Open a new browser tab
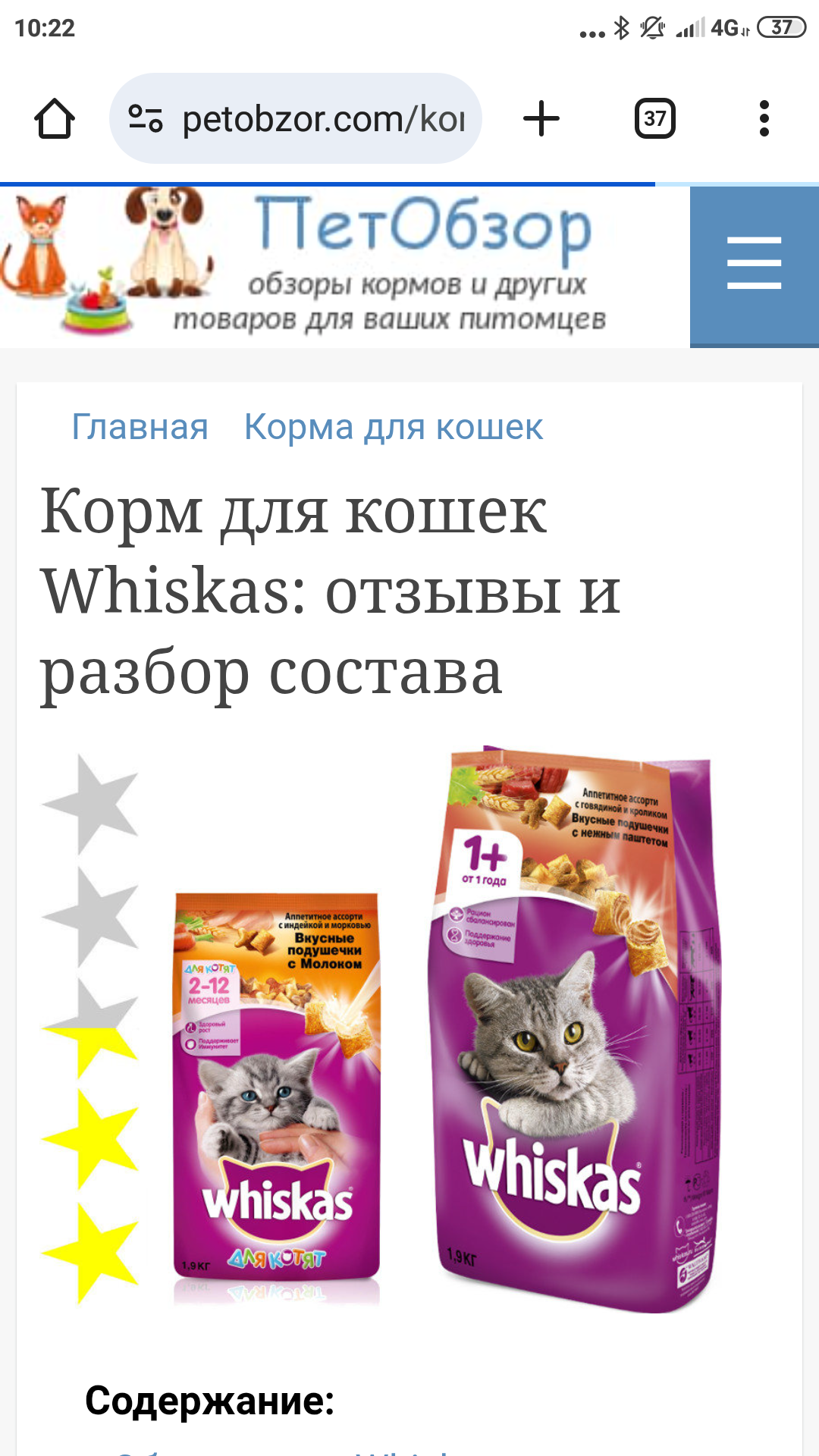The height and width of the screenshot is (1456, 819). [541, 119]
